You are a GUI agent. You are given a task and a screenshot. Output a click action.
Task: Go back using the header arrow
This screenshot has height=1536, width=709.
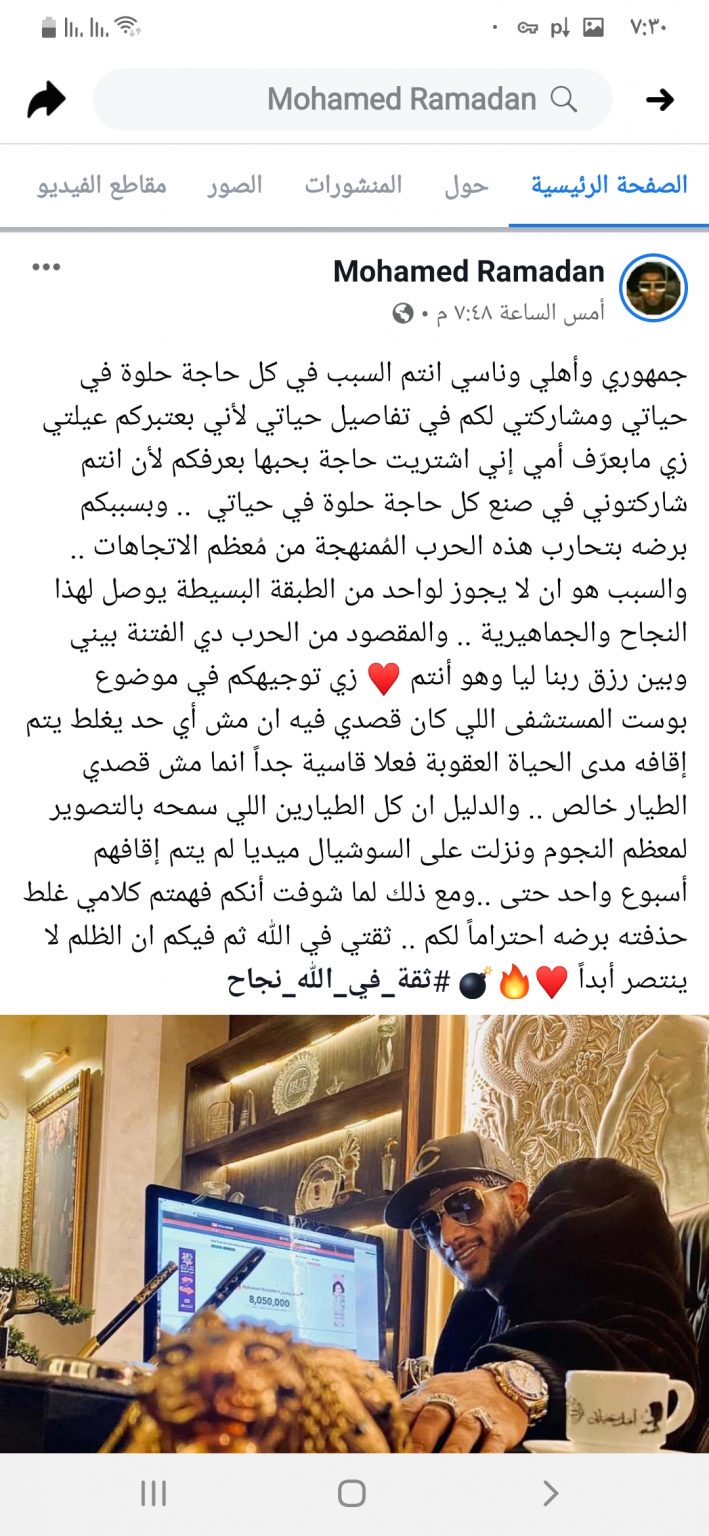(x=659, y=99)
